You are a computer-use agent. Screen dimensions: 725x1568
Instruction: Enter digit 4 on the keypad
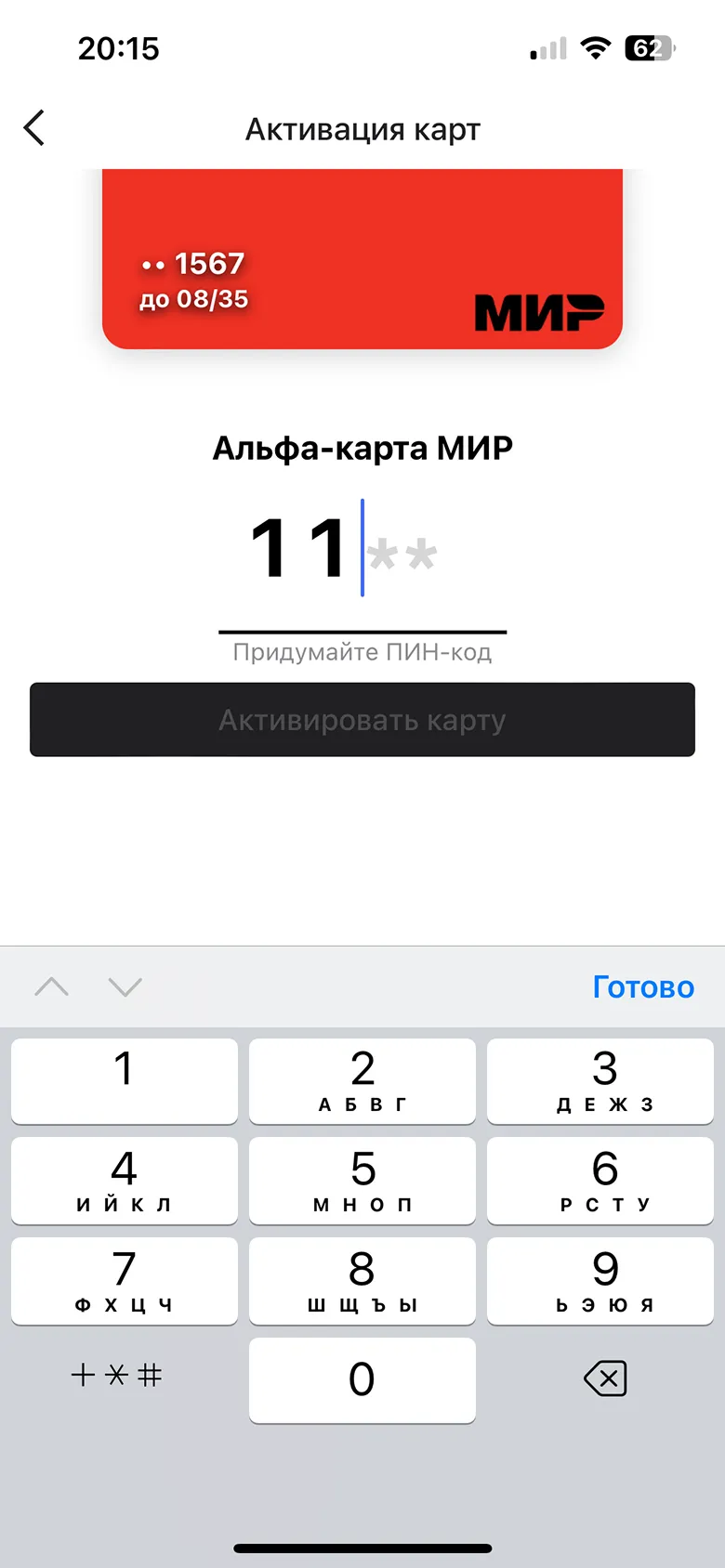[124, 1181]
